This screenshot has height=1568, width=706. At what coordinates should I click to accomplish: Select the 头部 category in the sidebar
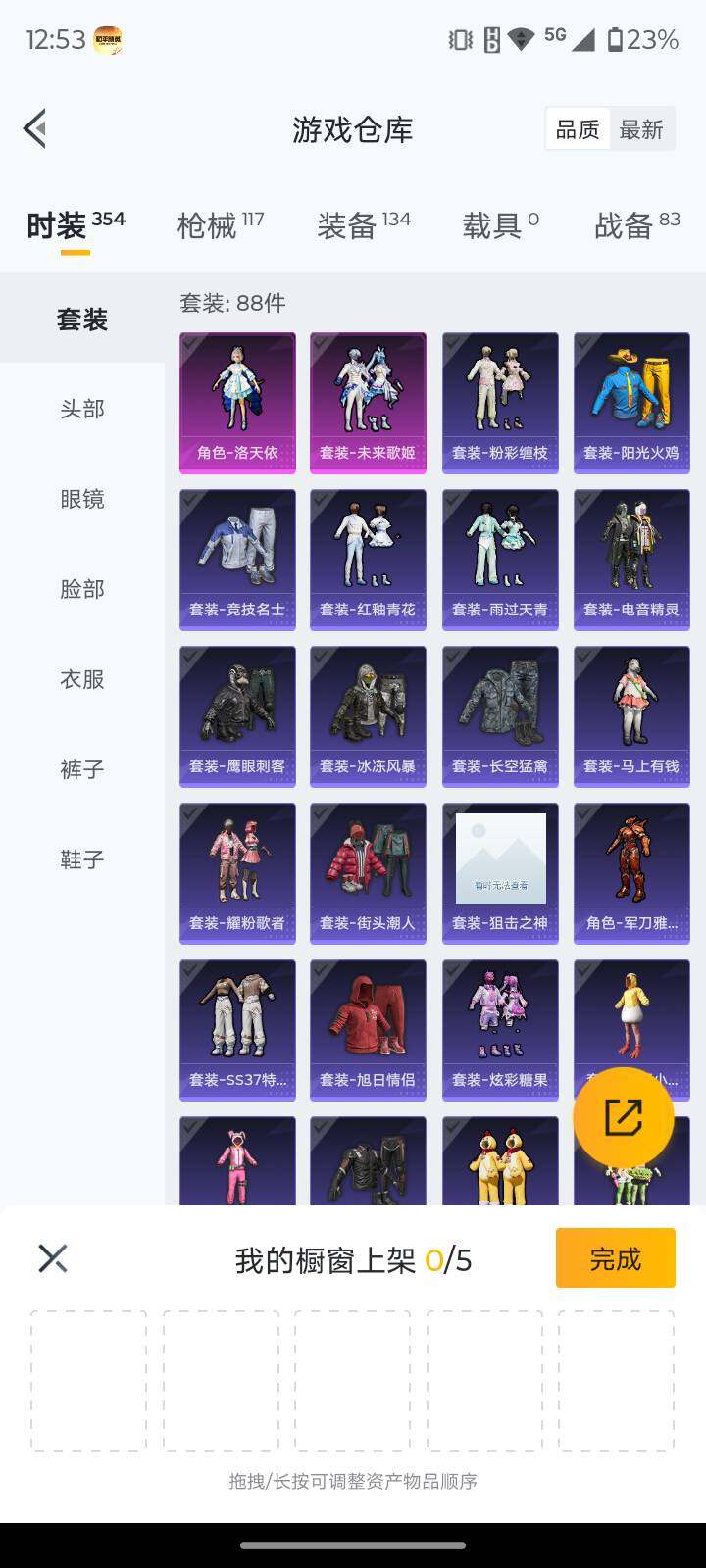coord(82,409)
